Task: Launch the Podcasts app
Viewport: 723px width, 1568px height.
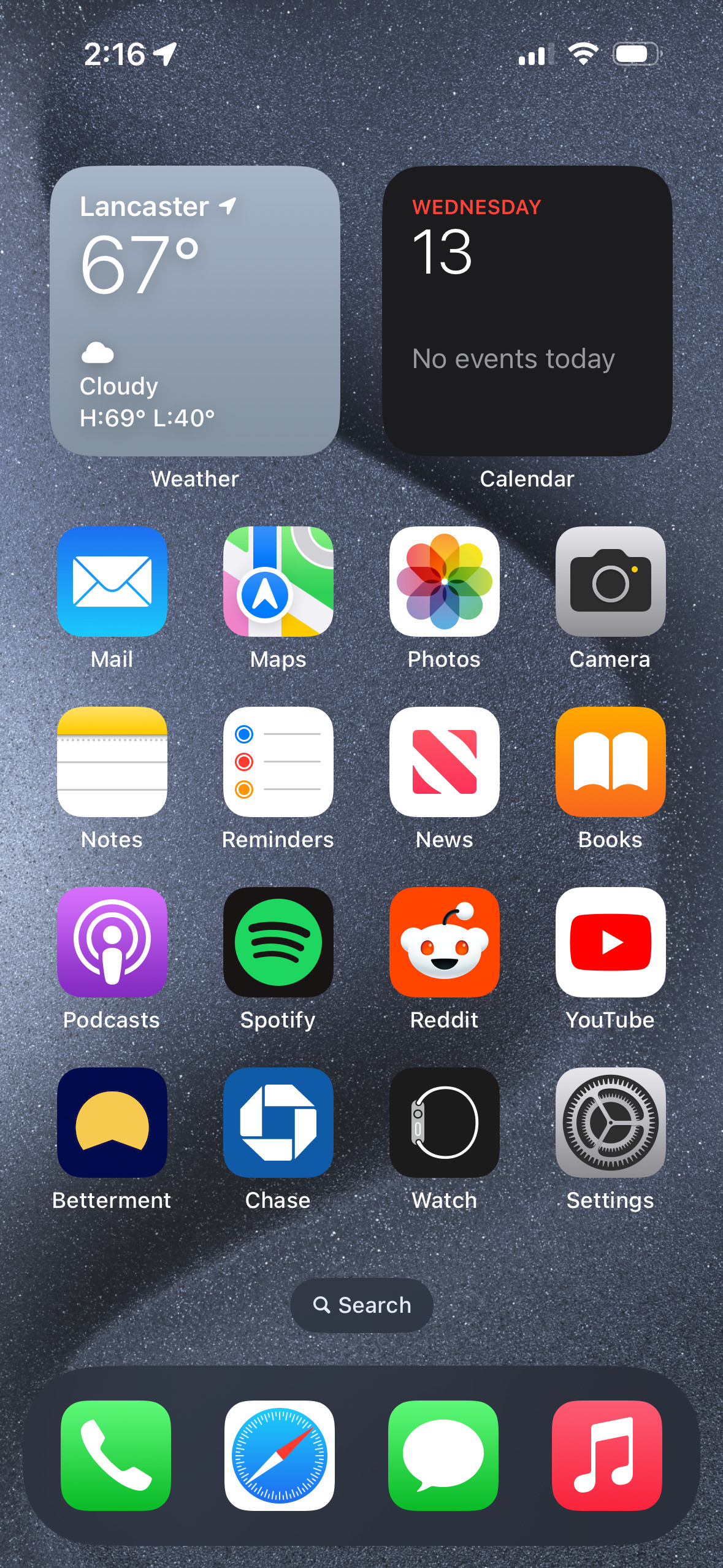Action: [x=112, y=942]
